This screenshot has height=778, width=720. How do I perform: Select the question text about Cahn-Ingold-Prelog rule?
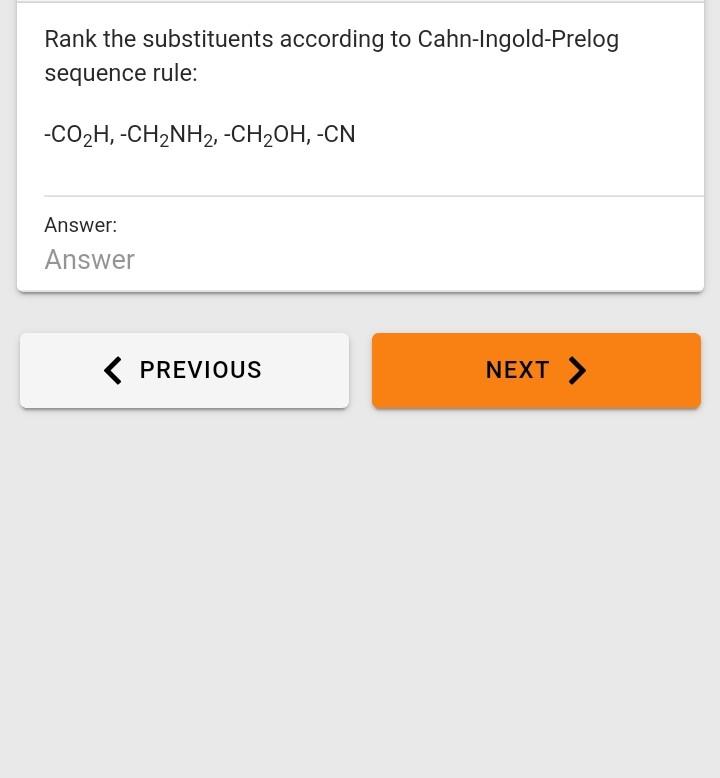330,55
